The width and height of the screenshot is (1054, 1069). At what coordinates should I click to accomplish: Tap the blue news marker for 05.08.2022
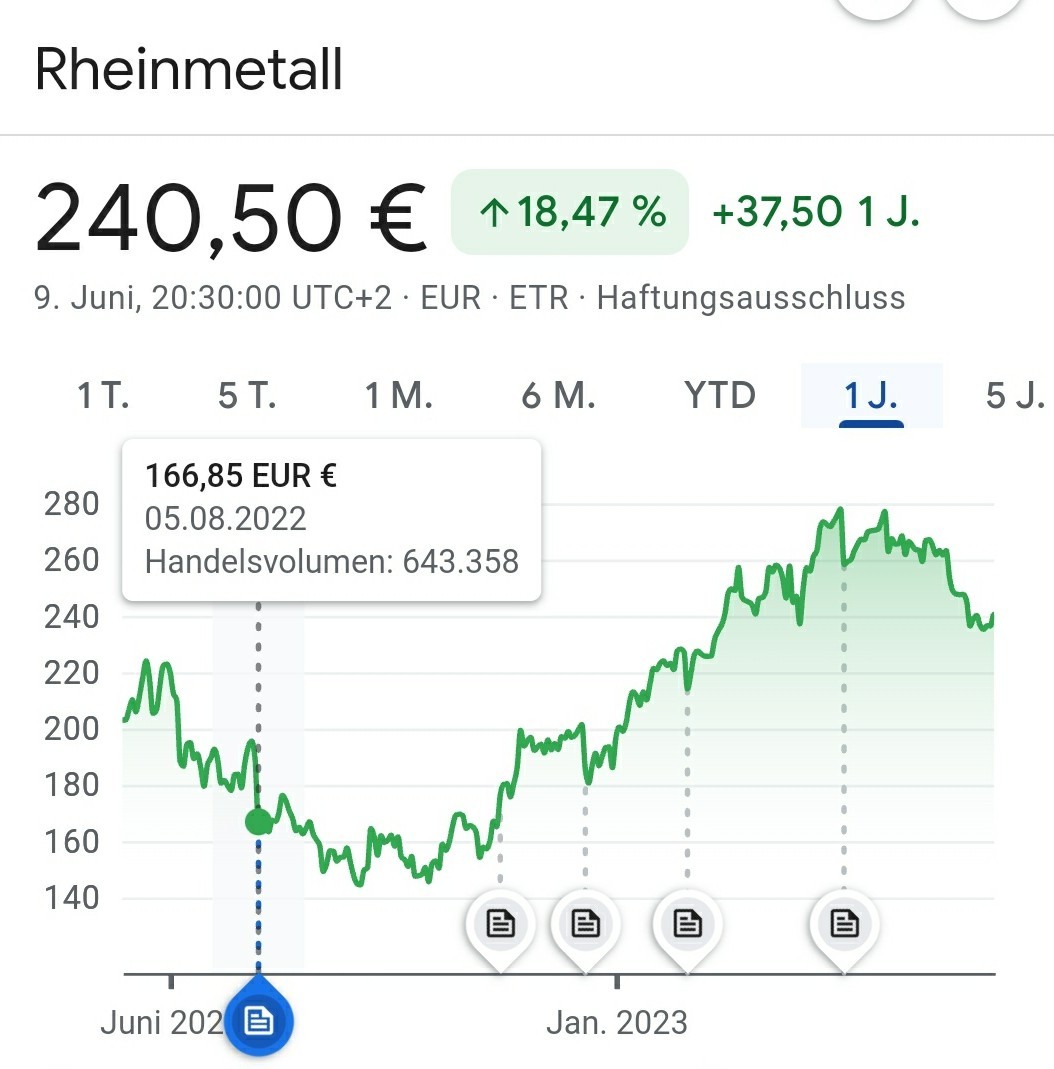click(259, 1021)
